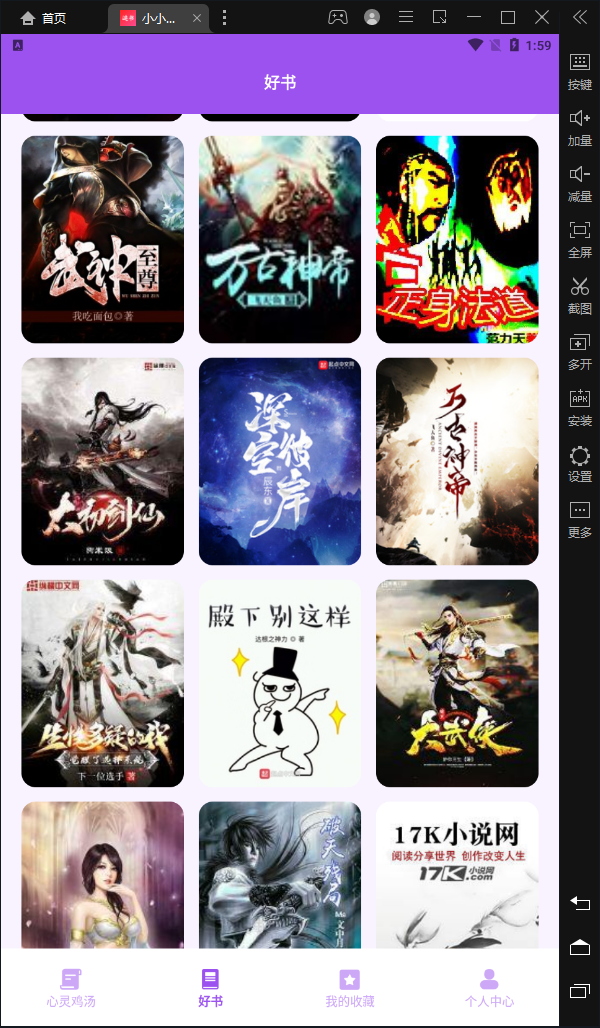Open the 大武侠 book
The width and height of the screenshot is (600, 1028).
coord(457,683)
